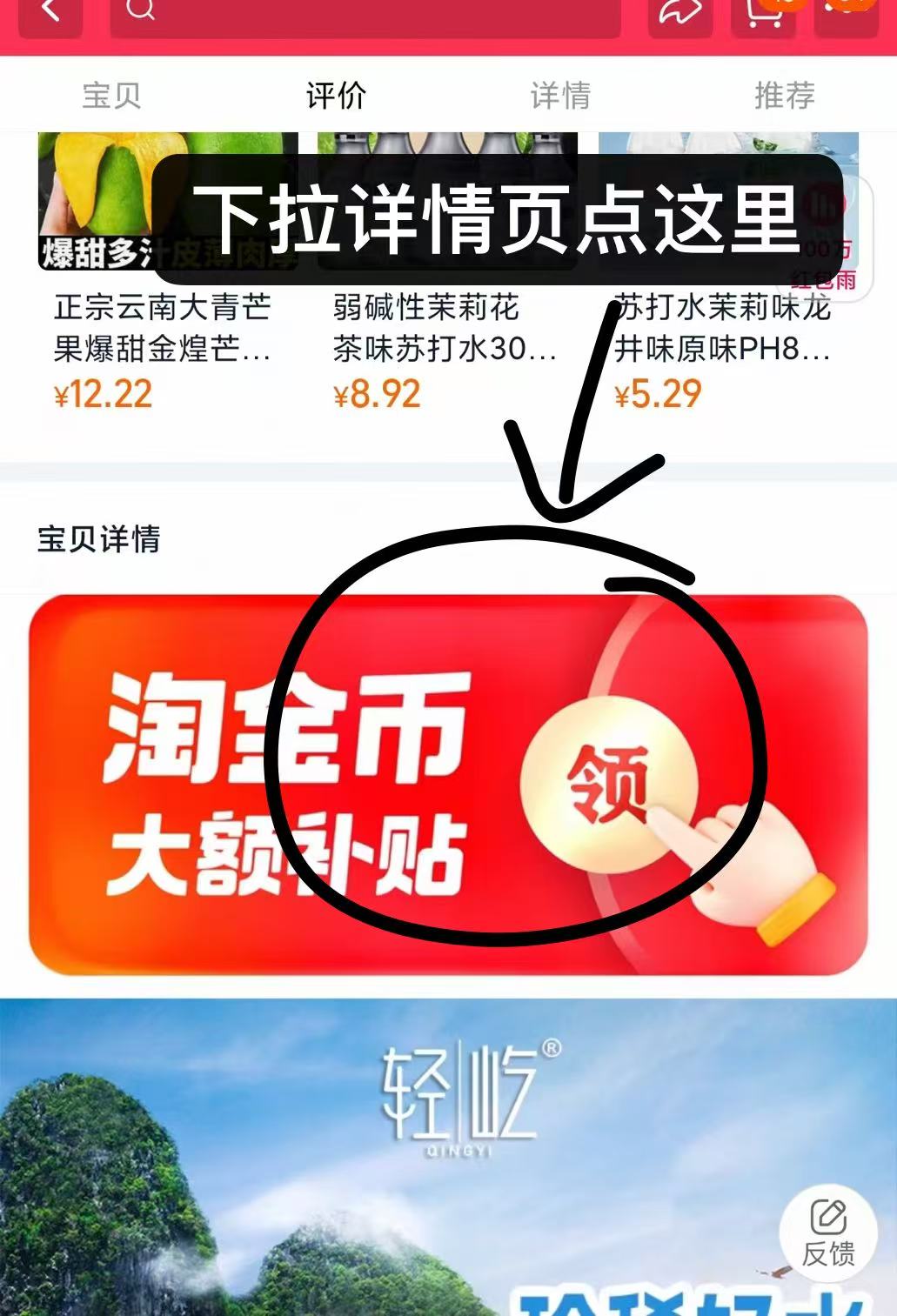This screenshot has height=1316, width=897.
Task: Open the search box in the header
Action: 365,13
